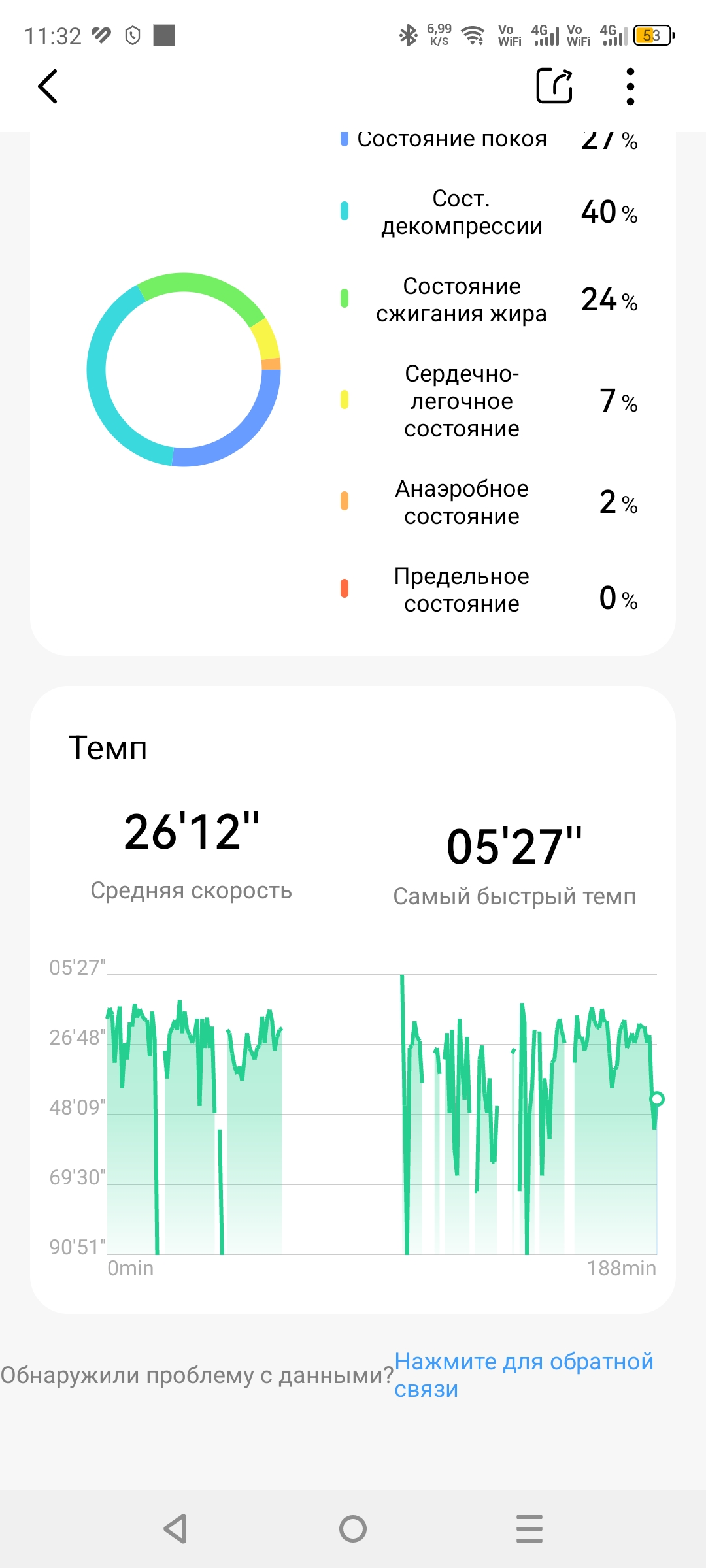Tap the system home button
The image size is (706, 1568).
pos(353,1529)
